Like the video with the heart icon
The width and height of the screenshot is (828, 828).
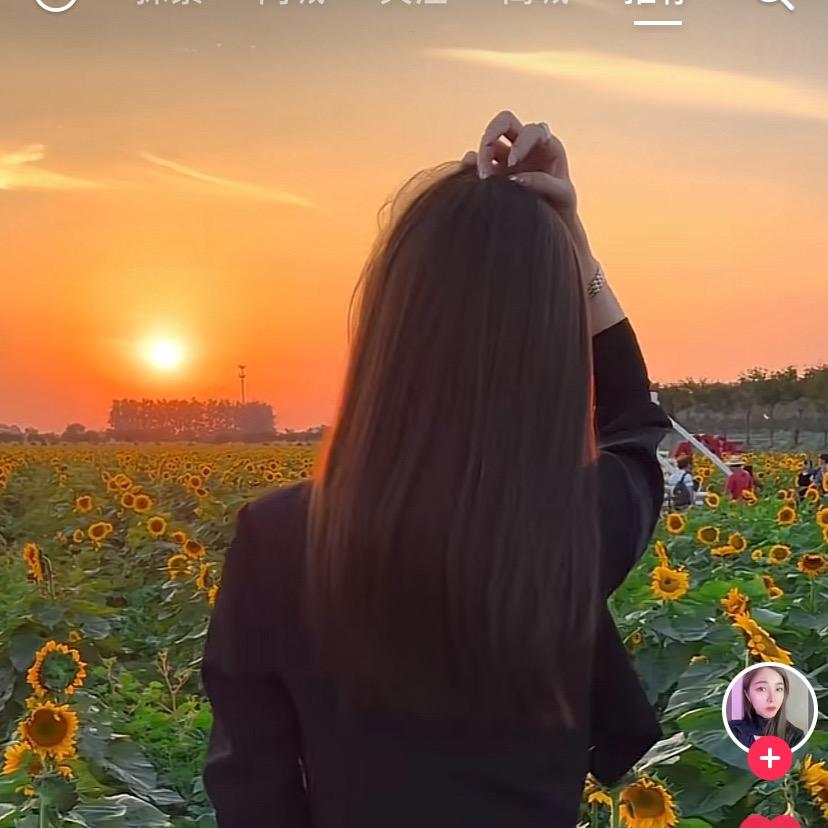(769, 822)
